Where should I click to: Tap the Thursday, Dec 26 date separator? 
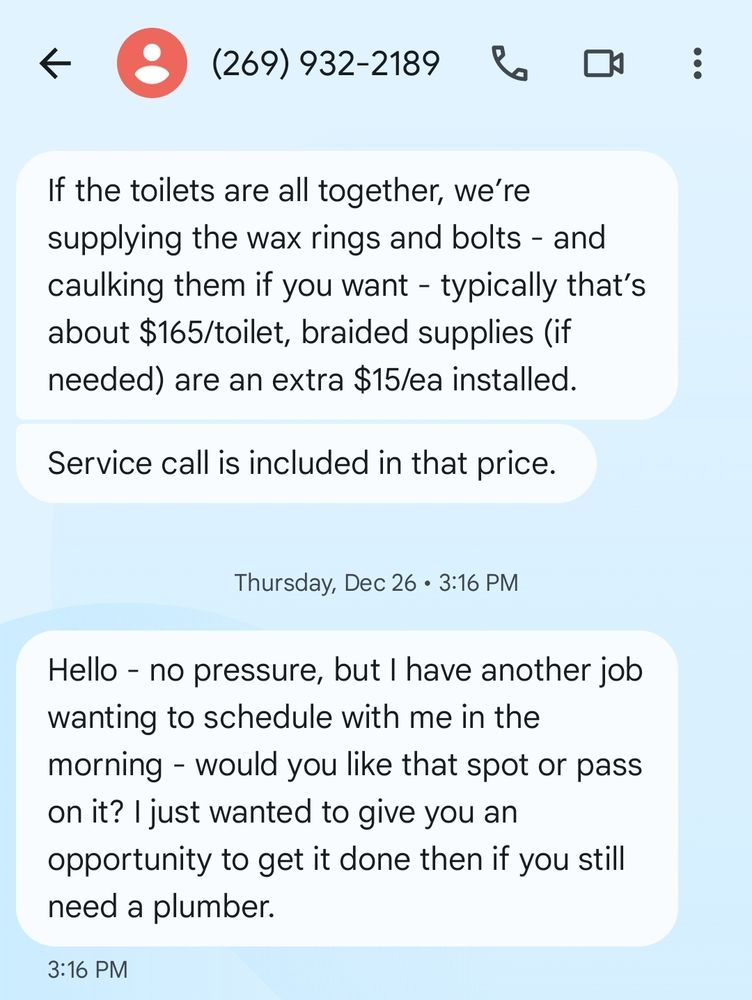click(376, 582)
